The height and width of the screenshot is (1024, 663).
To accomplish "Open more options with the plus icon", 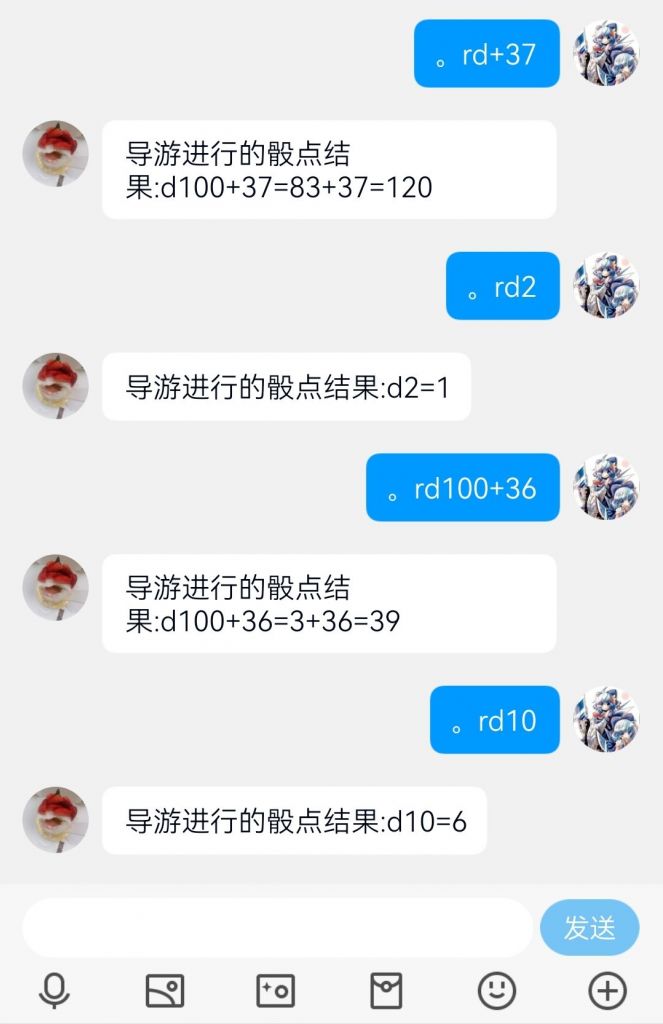I will (607, 990).
